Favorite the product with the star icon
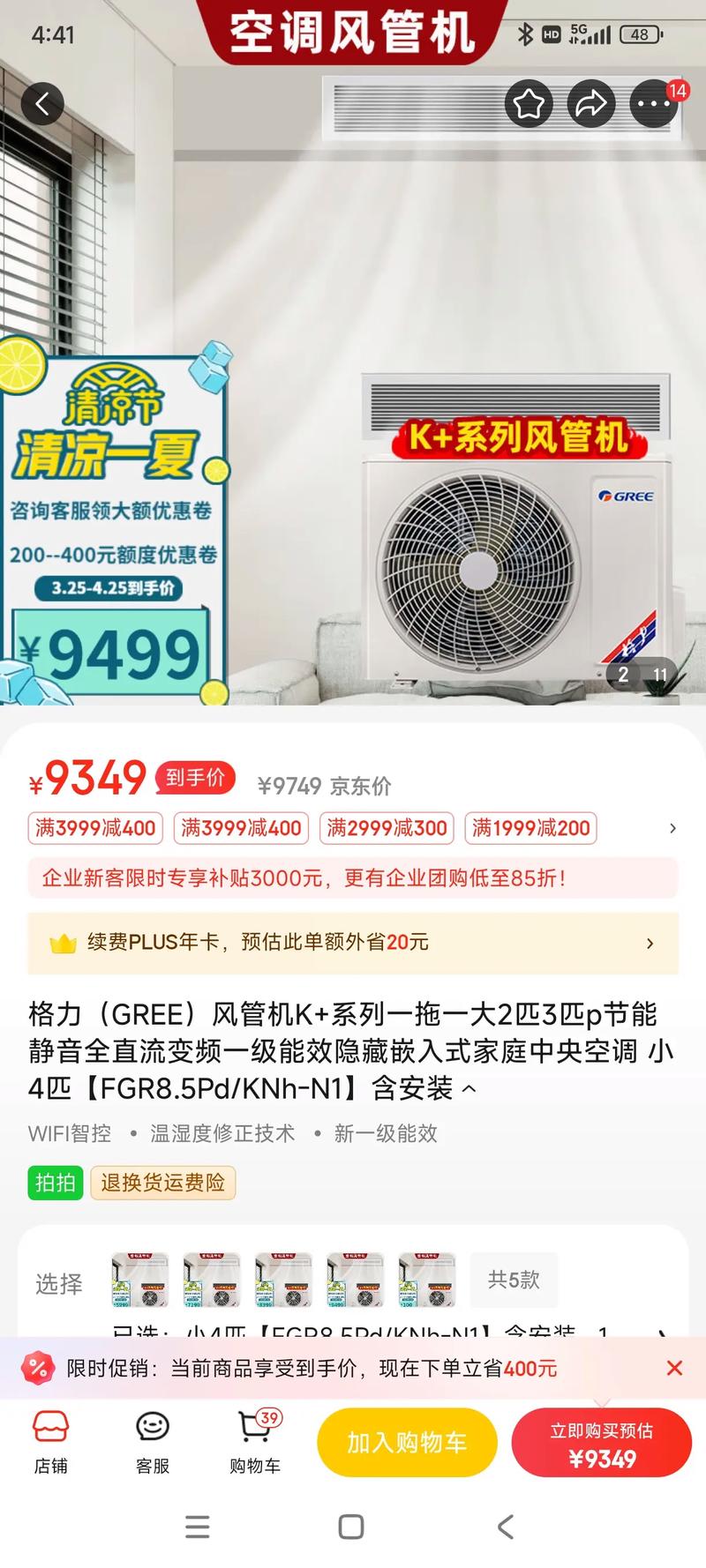 529,103
